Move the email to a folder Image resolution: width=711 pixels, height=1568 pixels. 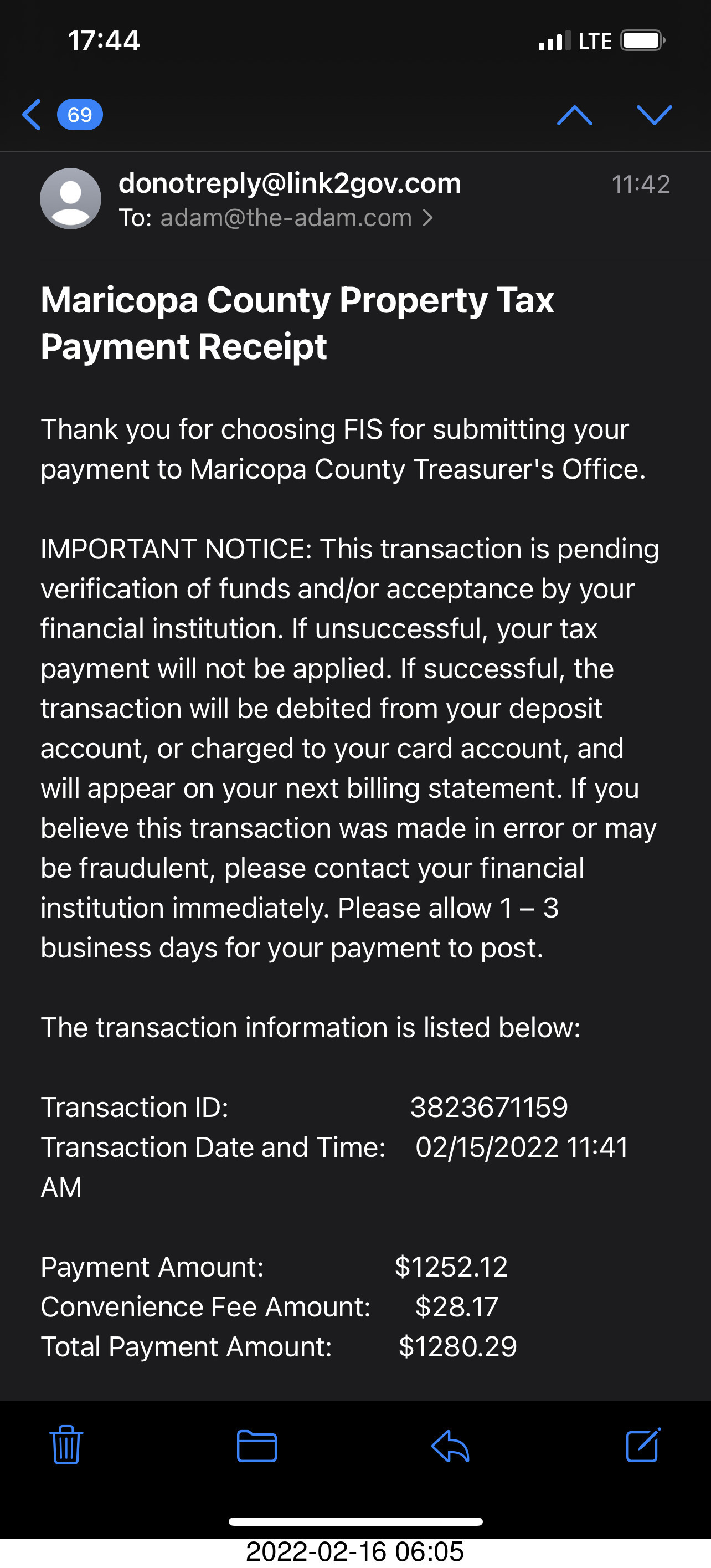[x=257, y=1446]
